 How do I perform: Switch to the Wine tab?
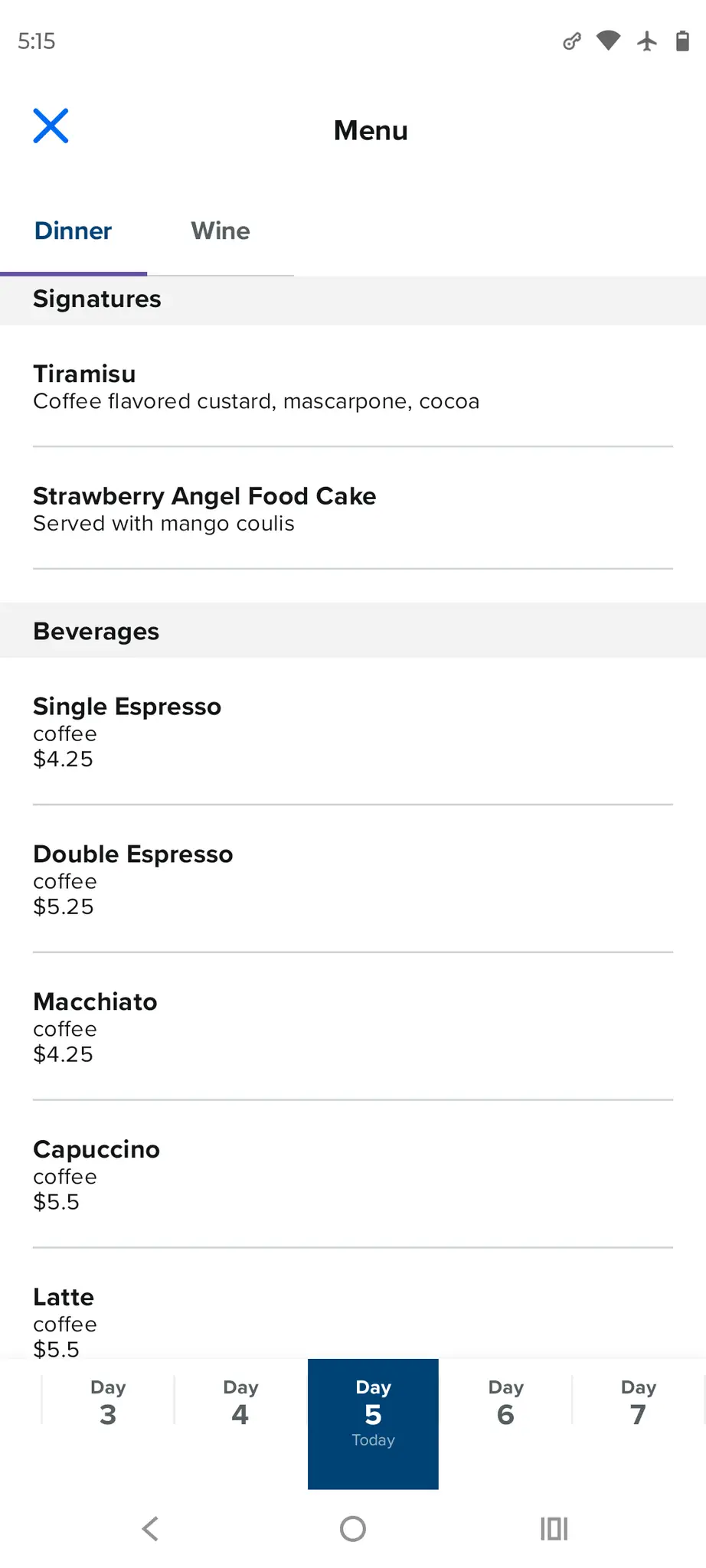coord(221,230)
